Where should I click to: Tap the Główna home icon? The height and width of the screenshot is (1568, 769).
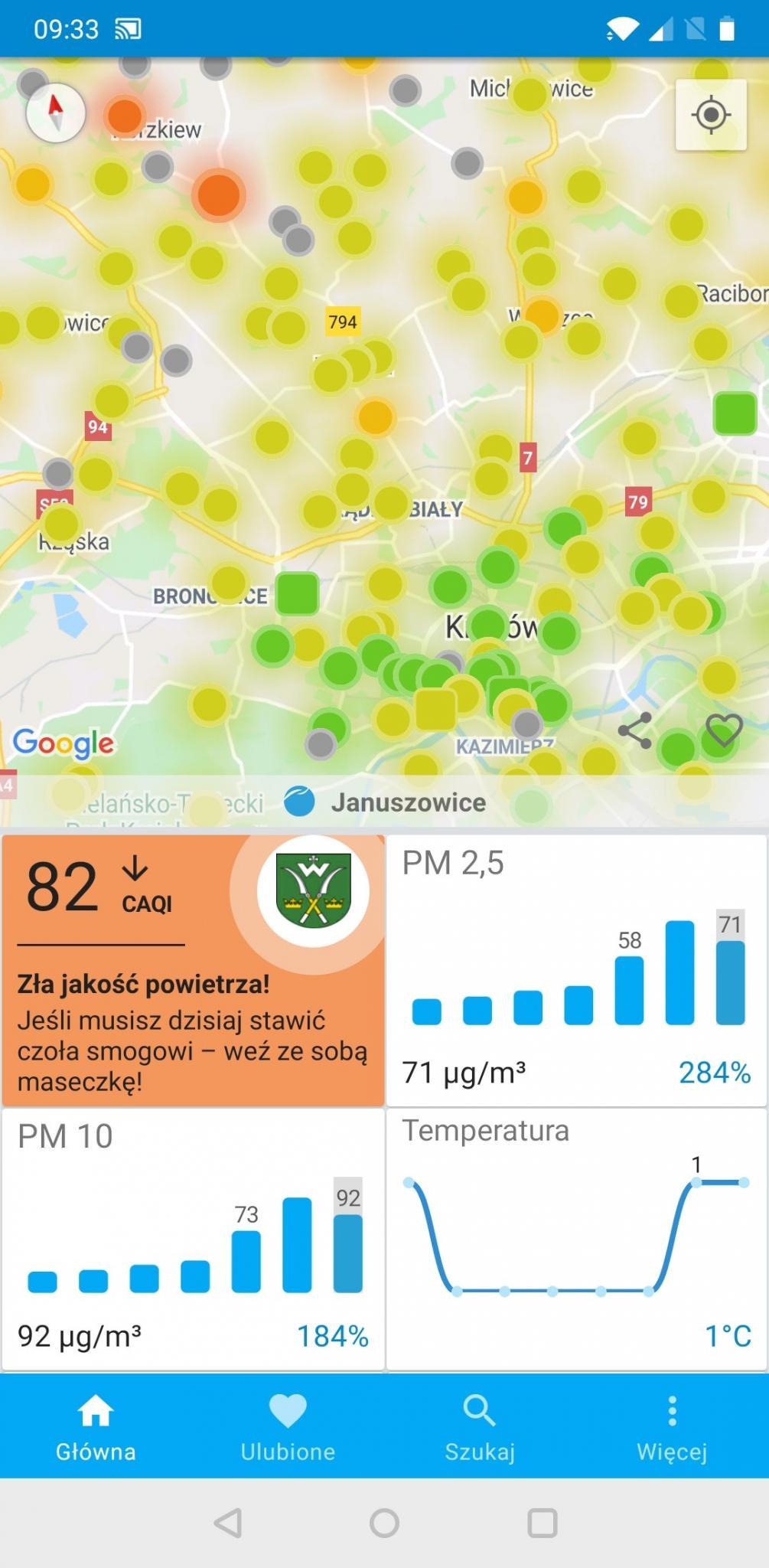tap(95, 1412)
